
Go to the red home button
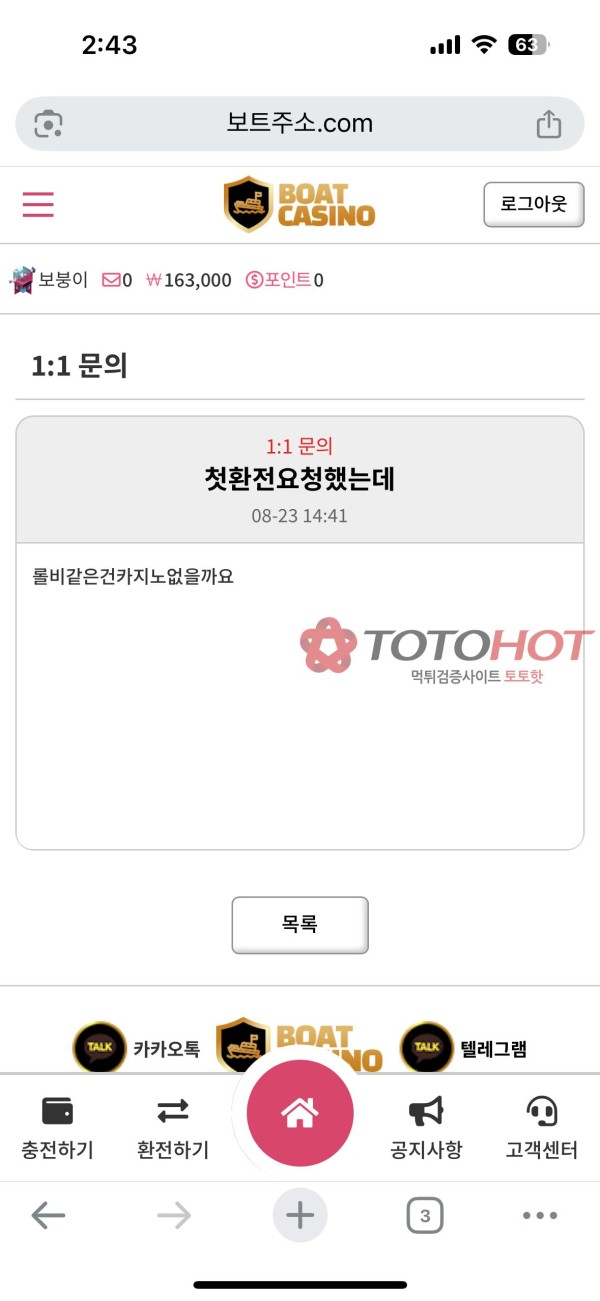click(x=300, y=1113)
